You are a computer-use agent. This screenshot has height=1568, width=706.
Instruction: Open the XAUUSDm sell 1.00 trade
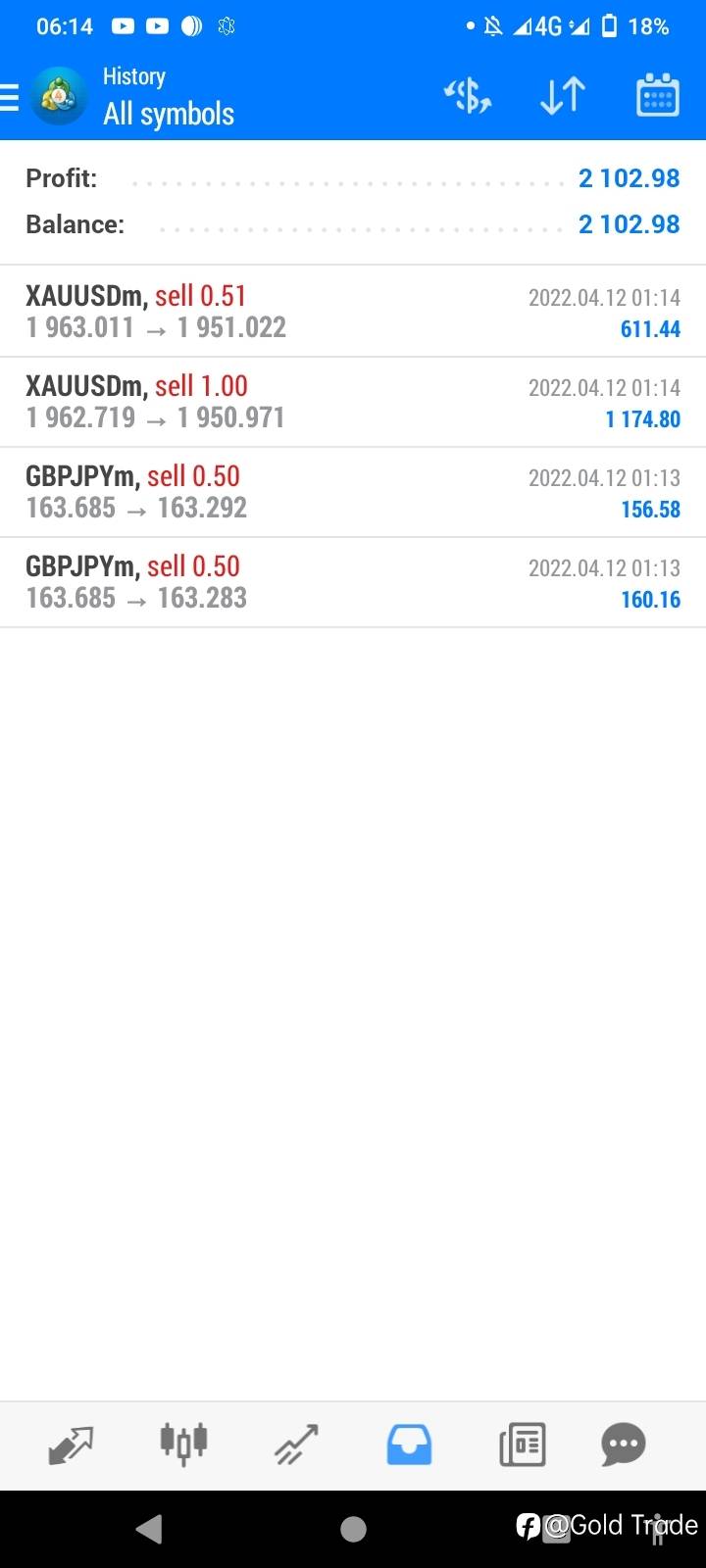353,402
